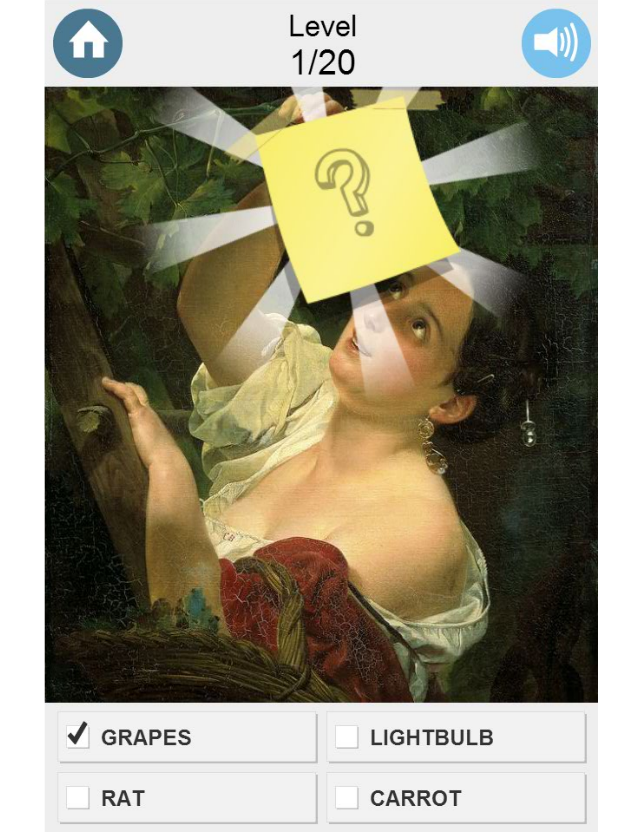The width and height of the screenshot is (640, 832).
Task: Select LIGHTBULB as the answer
Action: [347, 737]
